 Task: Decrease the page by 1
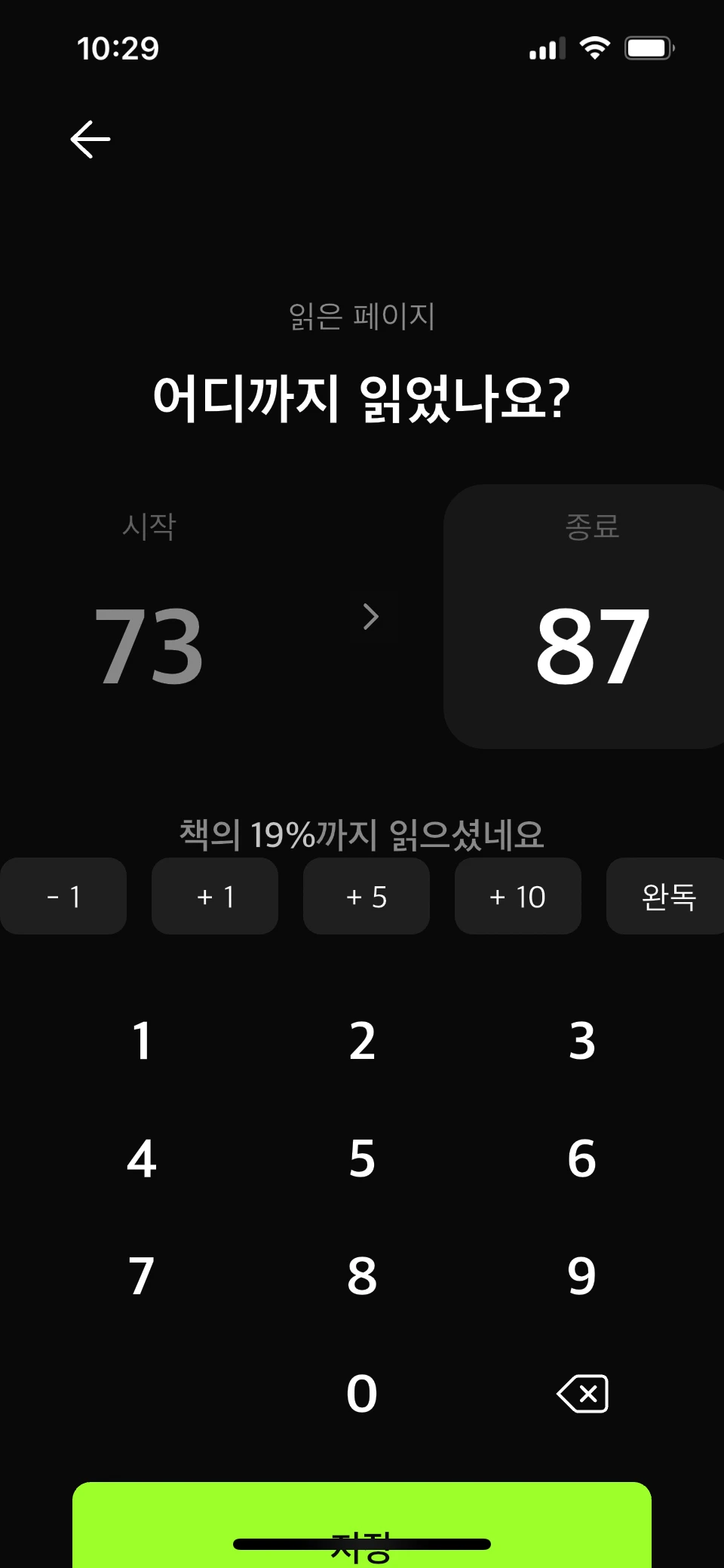pos(63,897)
